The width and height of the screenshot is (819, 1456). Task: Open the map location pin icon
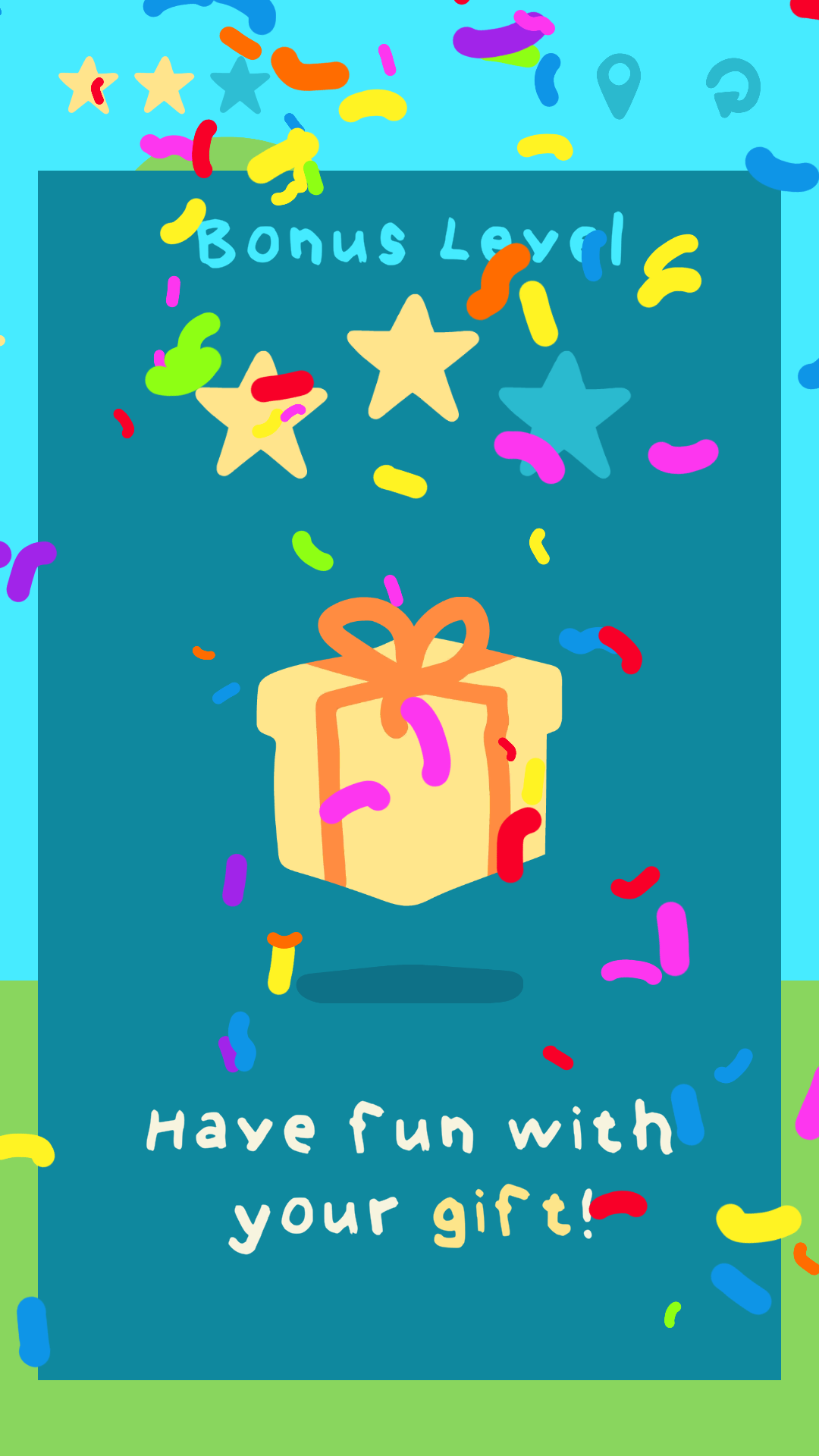click(x=619, y=86)
